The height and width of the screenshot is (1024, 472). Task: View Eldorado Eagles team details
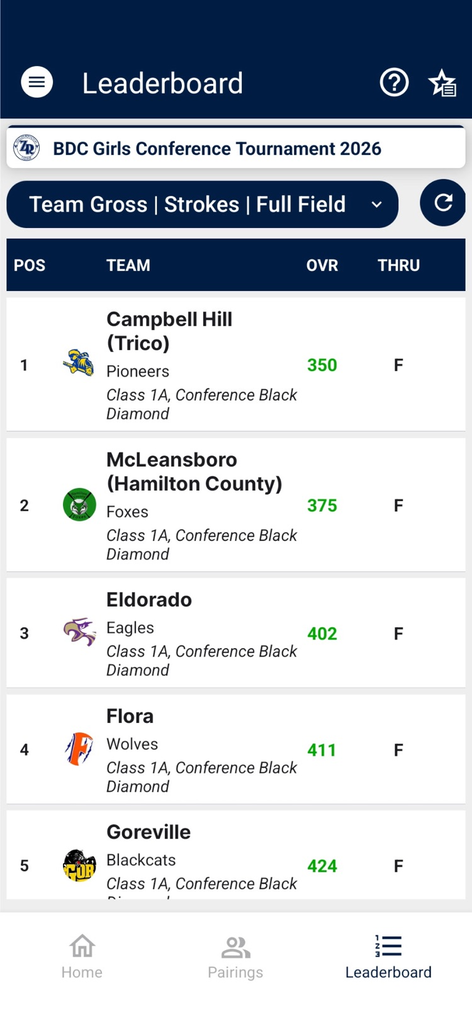coord(236,633)
